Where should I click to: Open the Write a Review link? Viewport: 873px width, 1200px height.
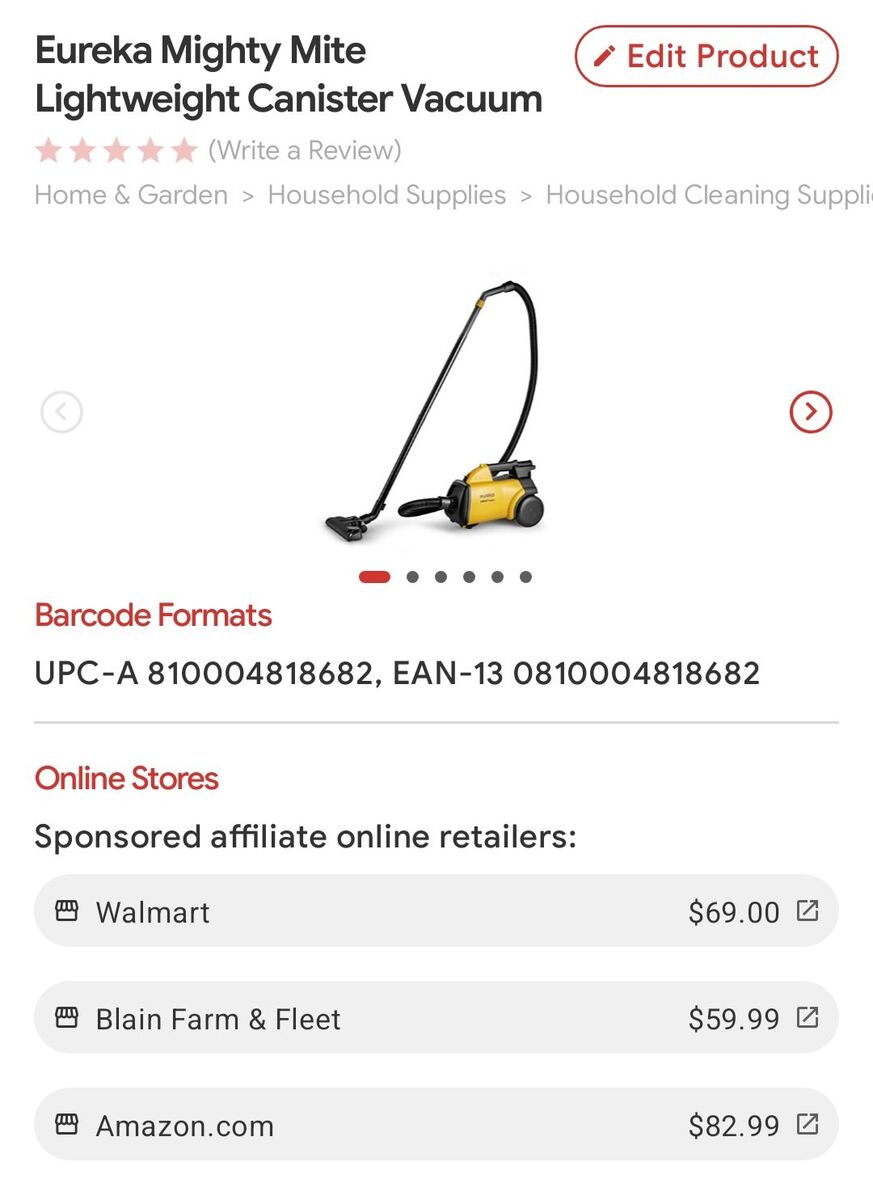pos(304,150)
